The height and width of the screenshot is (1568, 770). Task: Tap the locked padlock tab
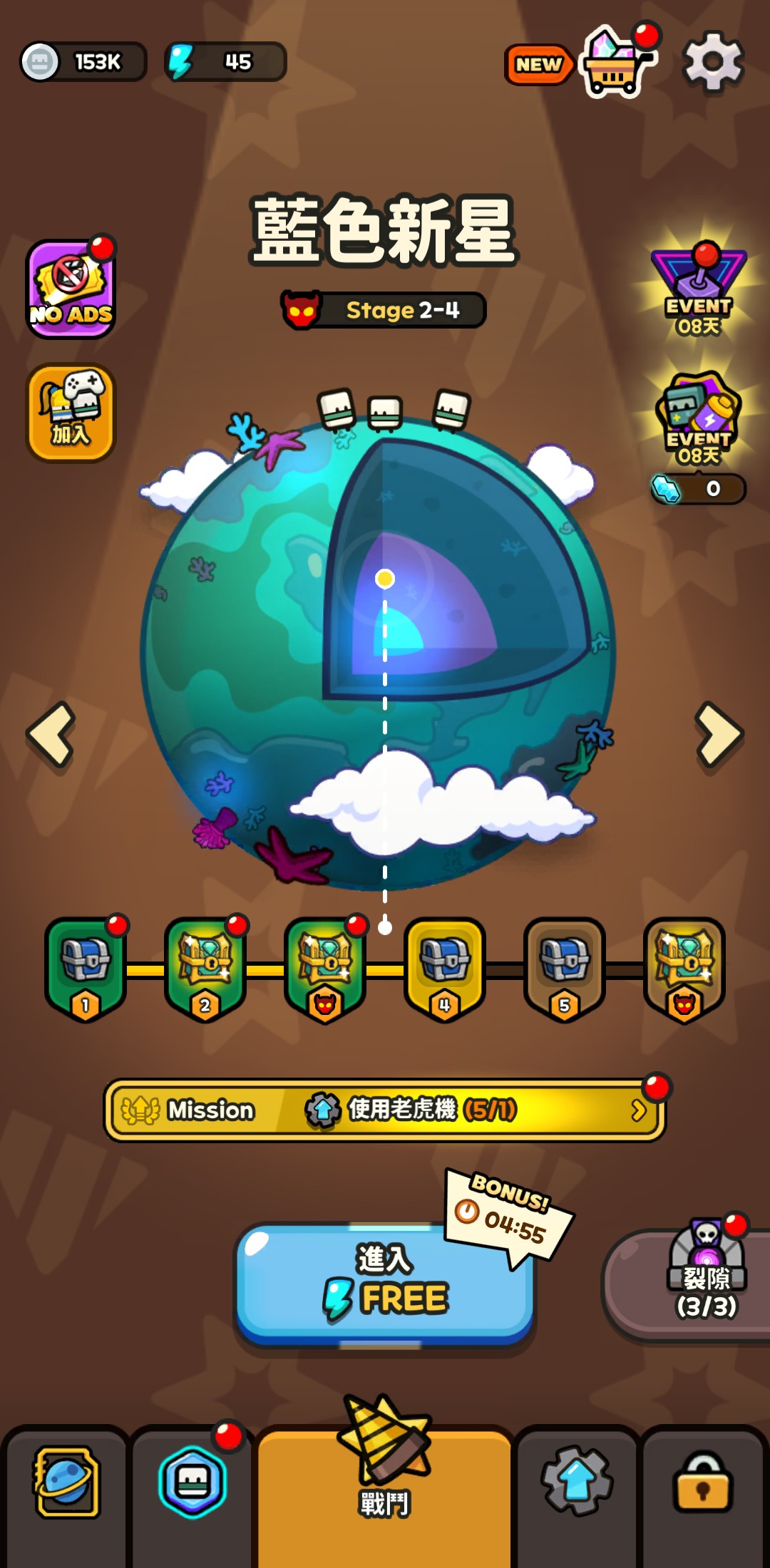[703, 1482]
